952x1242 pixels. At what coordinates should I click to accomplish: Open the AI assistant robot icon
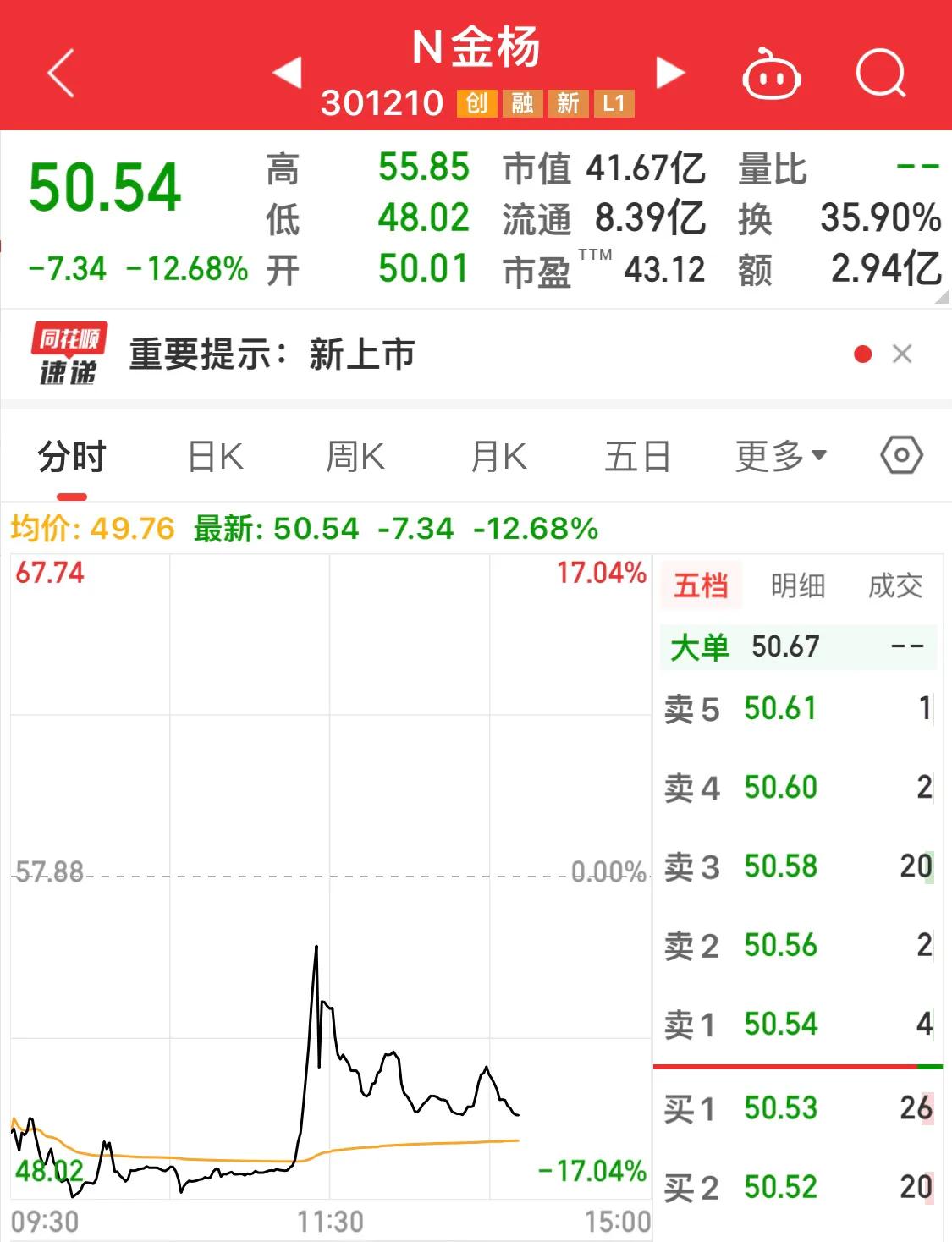pyautogui.click(x=772, y=74)
